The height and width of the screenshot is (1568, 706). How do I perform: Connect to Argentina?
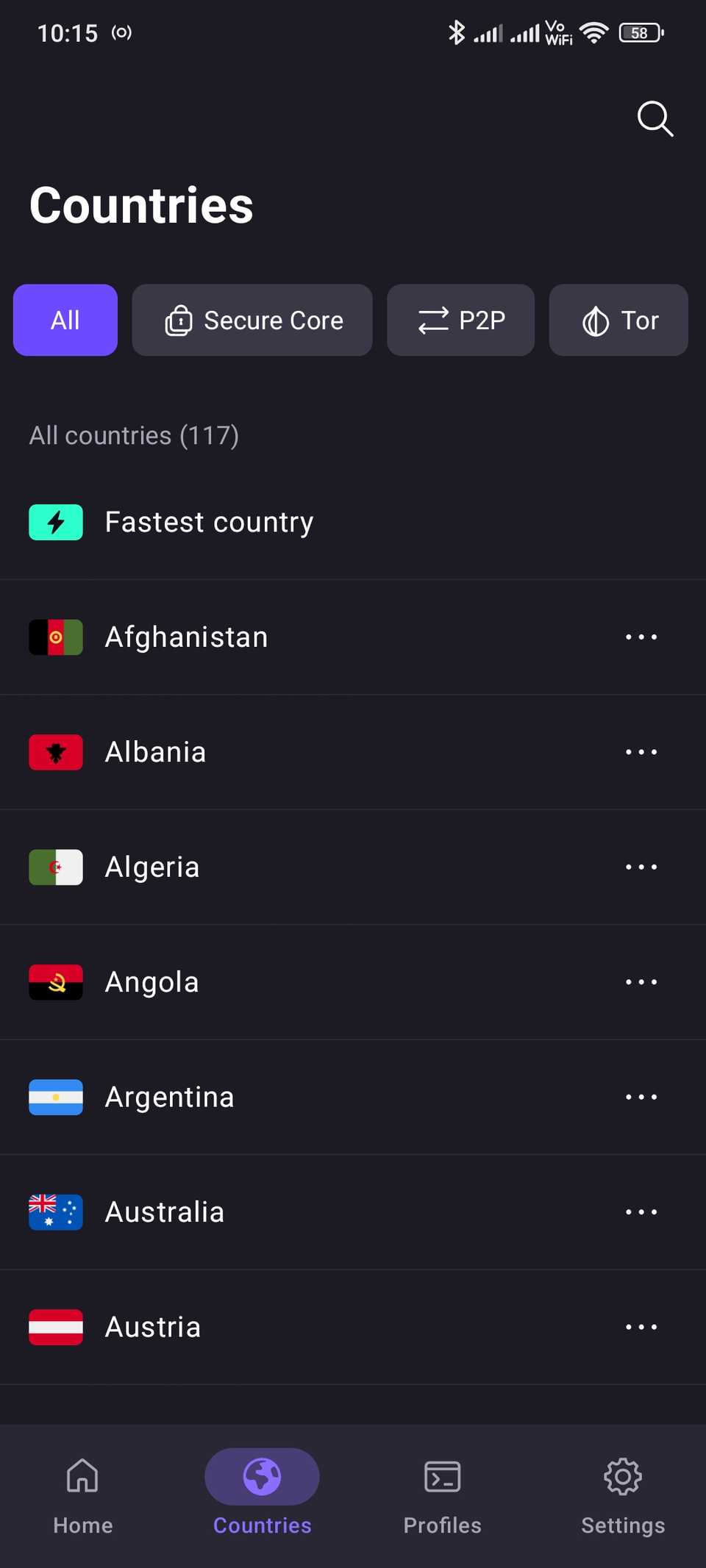point(170,1098)
